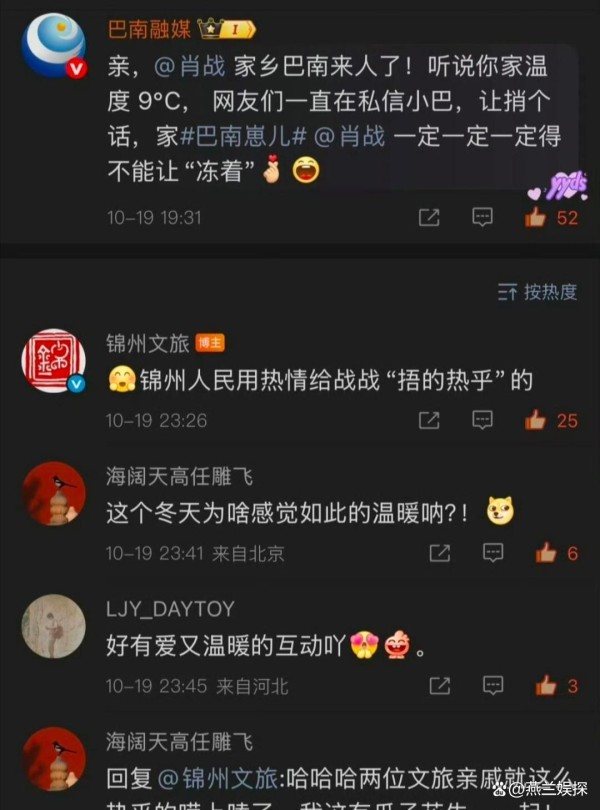Share LJY_DAYTOY's comment

tap(440, 685)
